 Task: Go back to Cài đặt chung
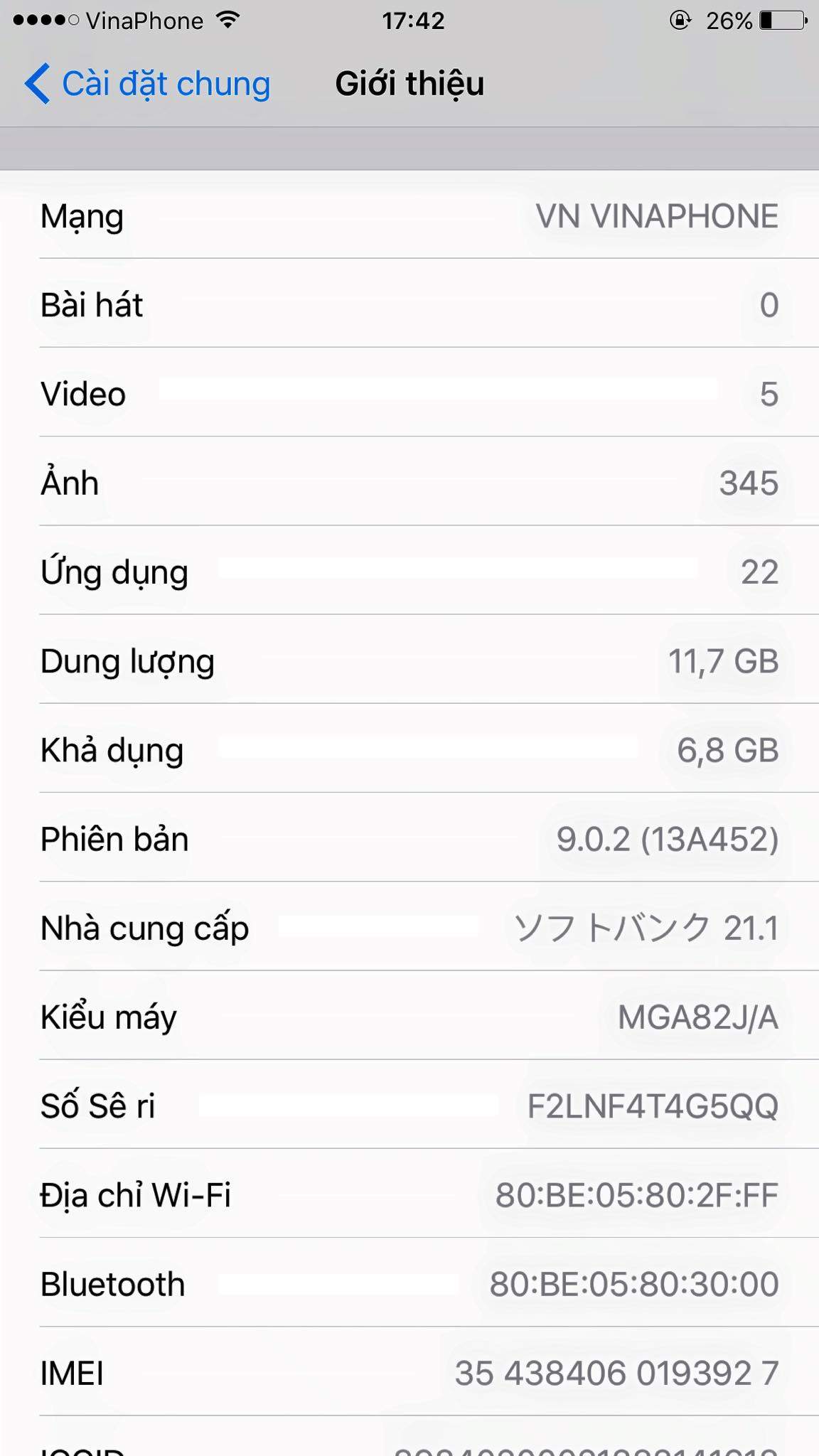147,84
